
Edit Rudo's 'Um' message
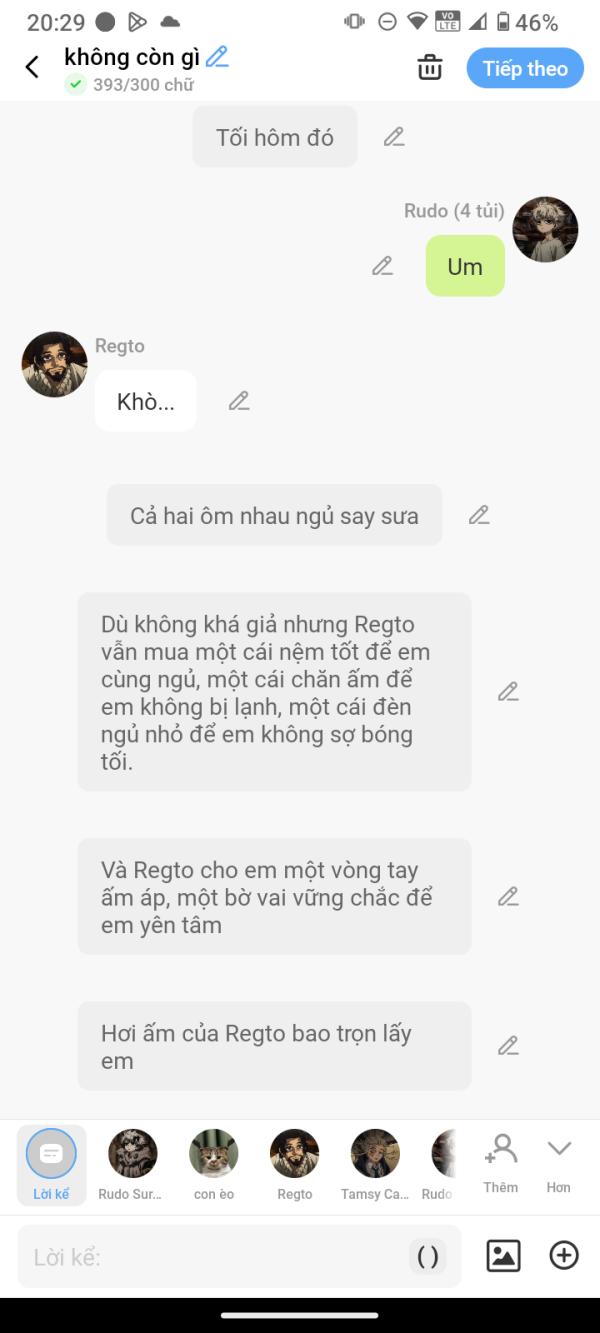point(382,266)
